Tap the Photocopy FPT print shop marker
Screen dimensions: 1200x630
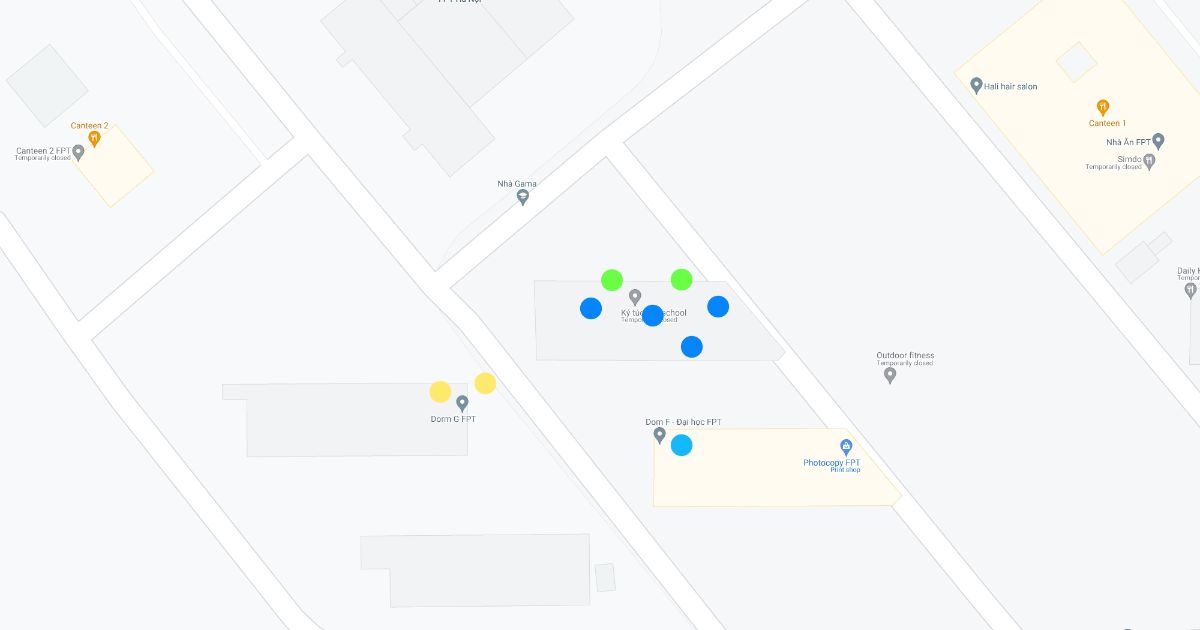846,447
